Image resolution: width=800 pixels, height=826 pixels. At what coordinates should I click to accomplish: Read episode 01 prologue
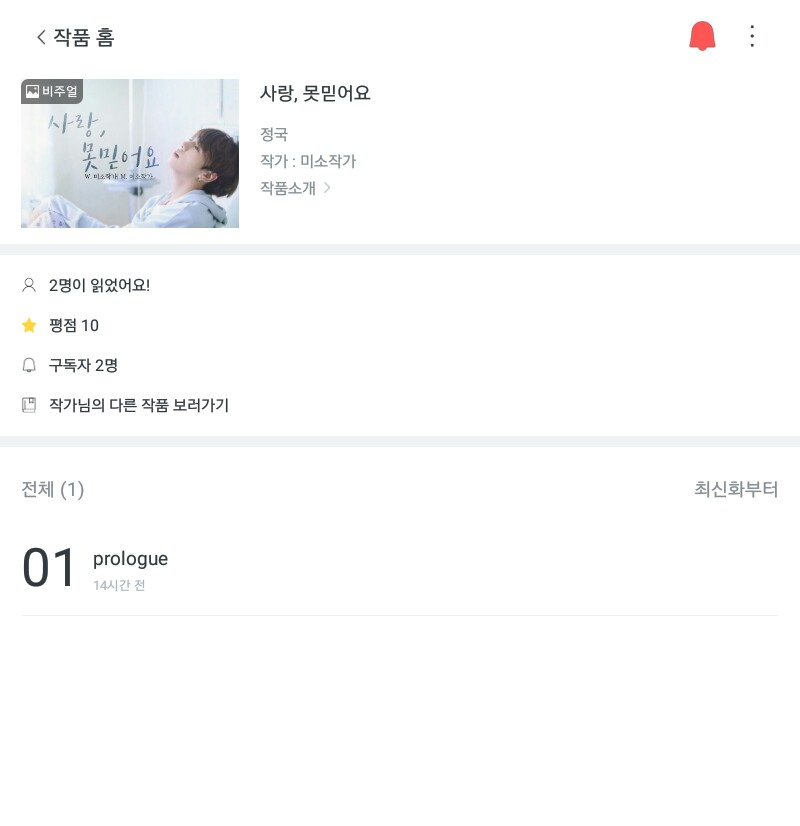tap(130, 568)
